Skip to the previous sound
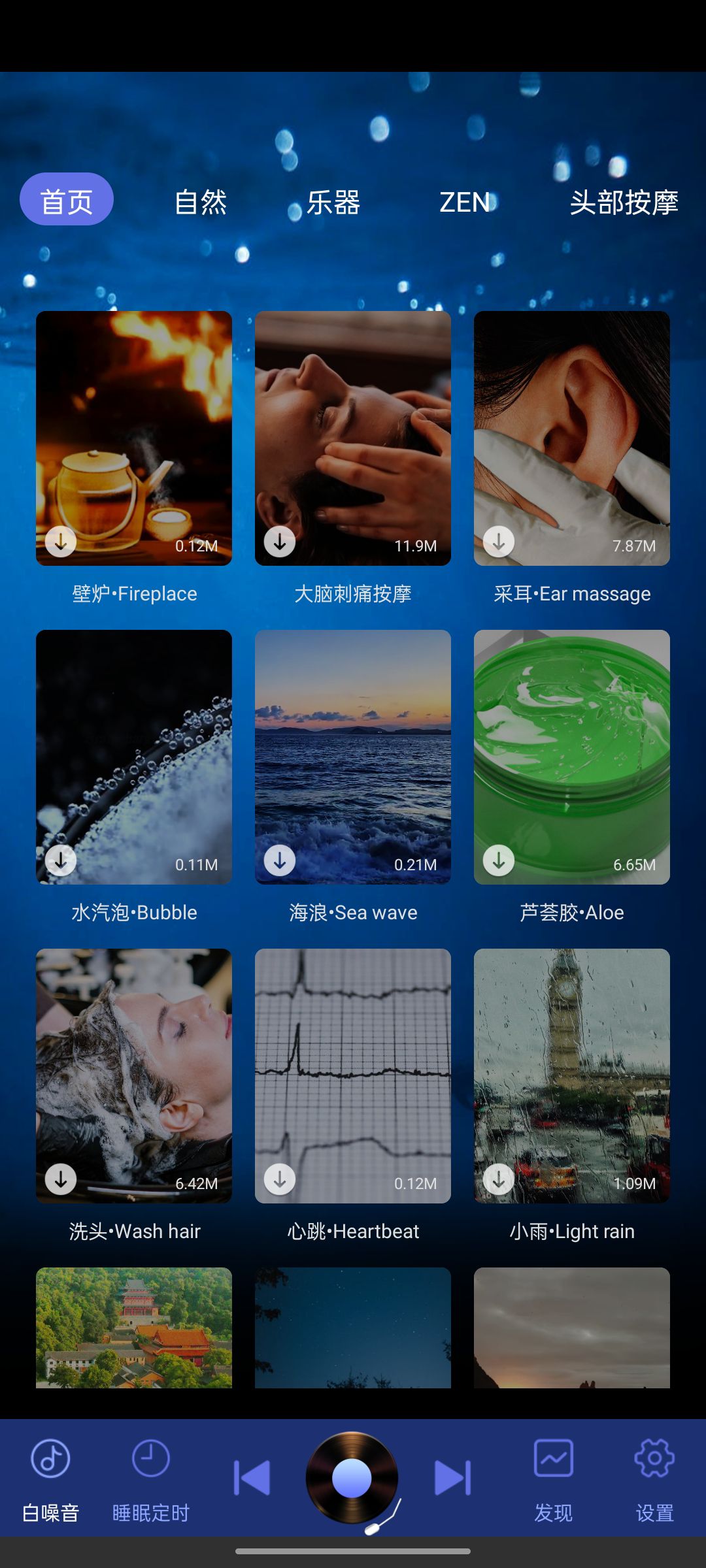Image resolution: width=706 pixels, height=1568 pixels. point(252,1478)
